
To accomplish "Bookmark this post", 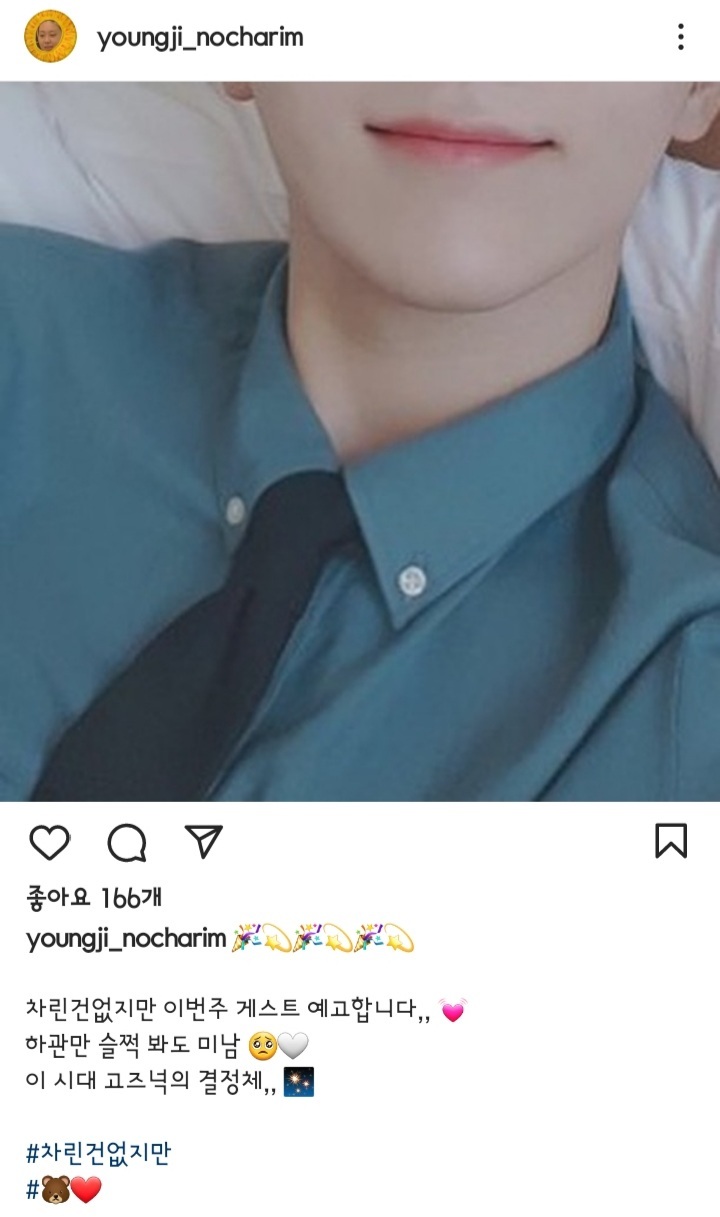I will tap(671, 841).
